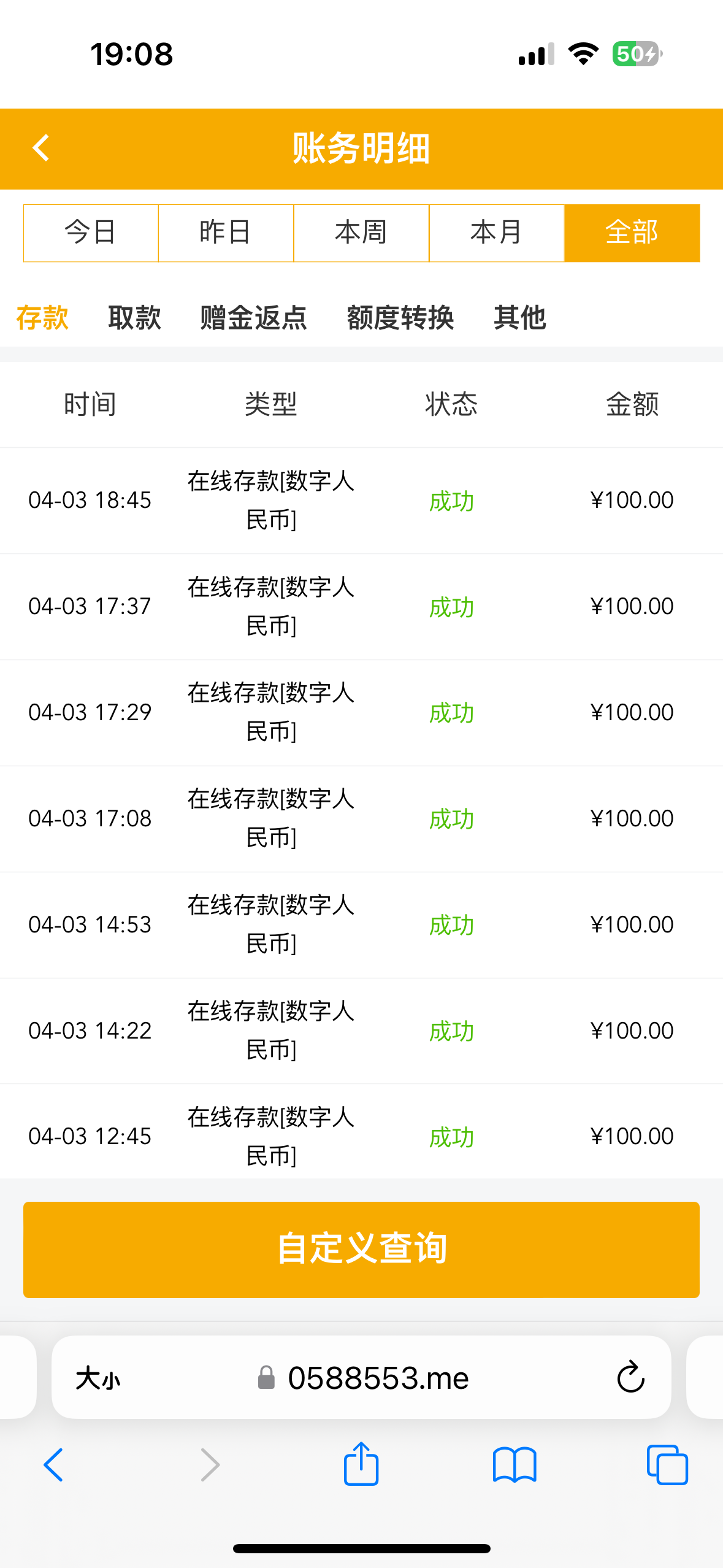Tap the 0588553.me address bar
Image resolution: width=723 pixels, height=1568 pixels.
tap(377, 1378)
